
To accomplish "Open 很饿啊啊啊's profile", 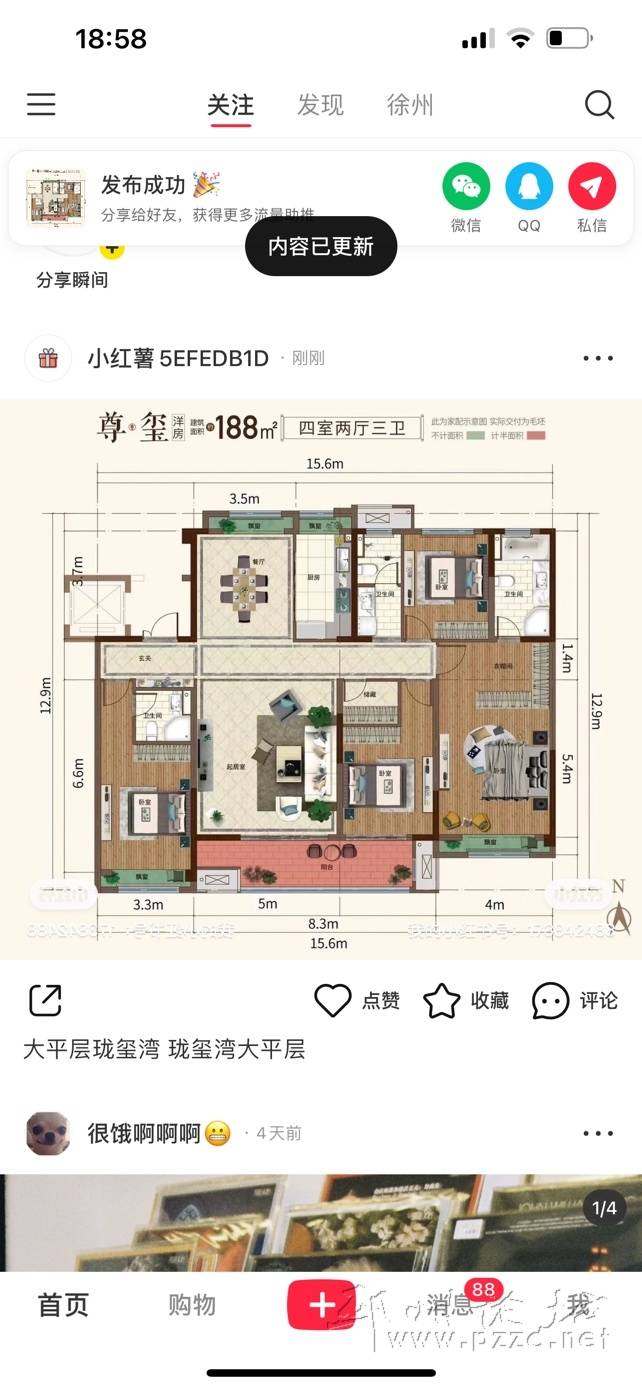I will (48, 1133).
